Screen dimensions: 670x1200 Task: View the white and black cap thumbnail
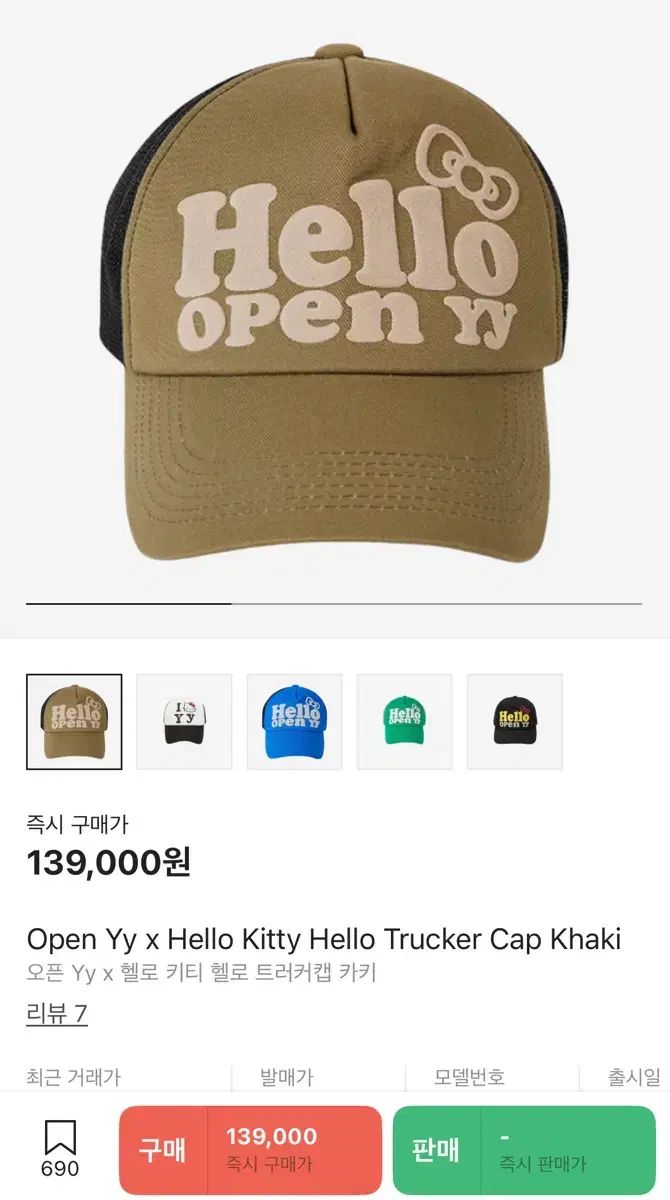(x=184, y=721)
